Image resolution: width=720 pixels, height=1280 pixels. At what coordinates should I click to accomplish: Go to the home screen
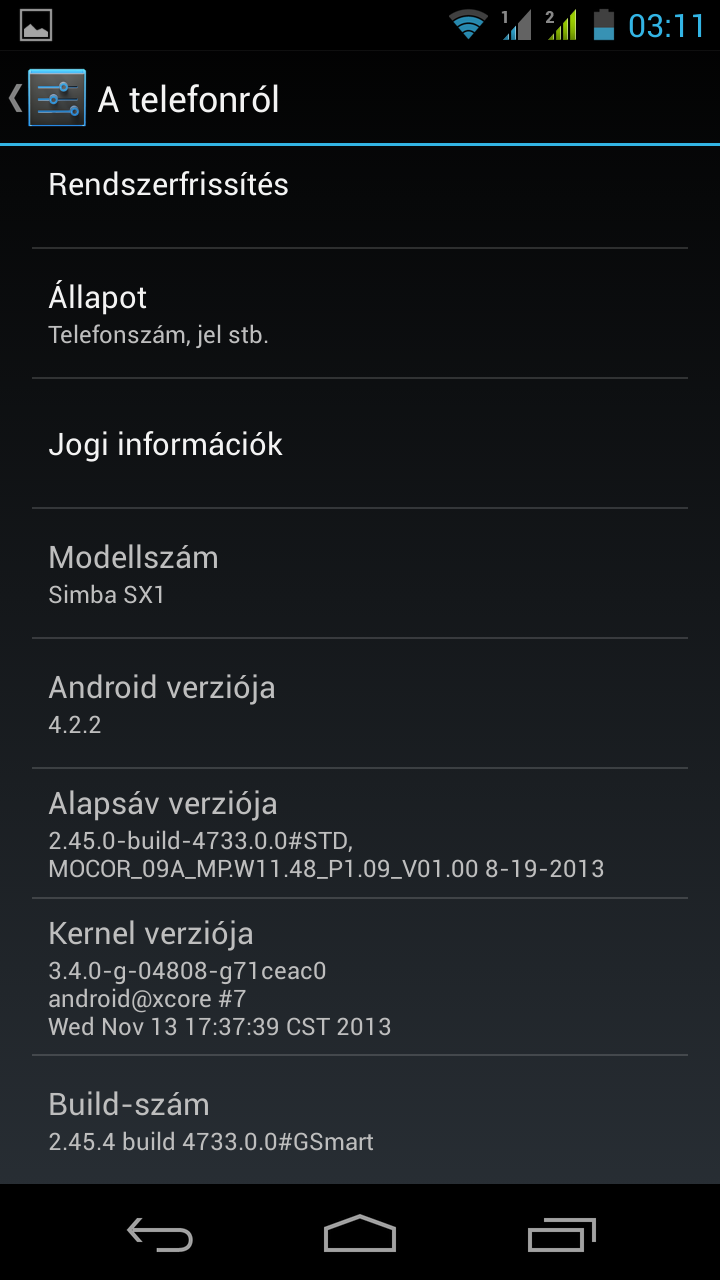click(360, 1234)
